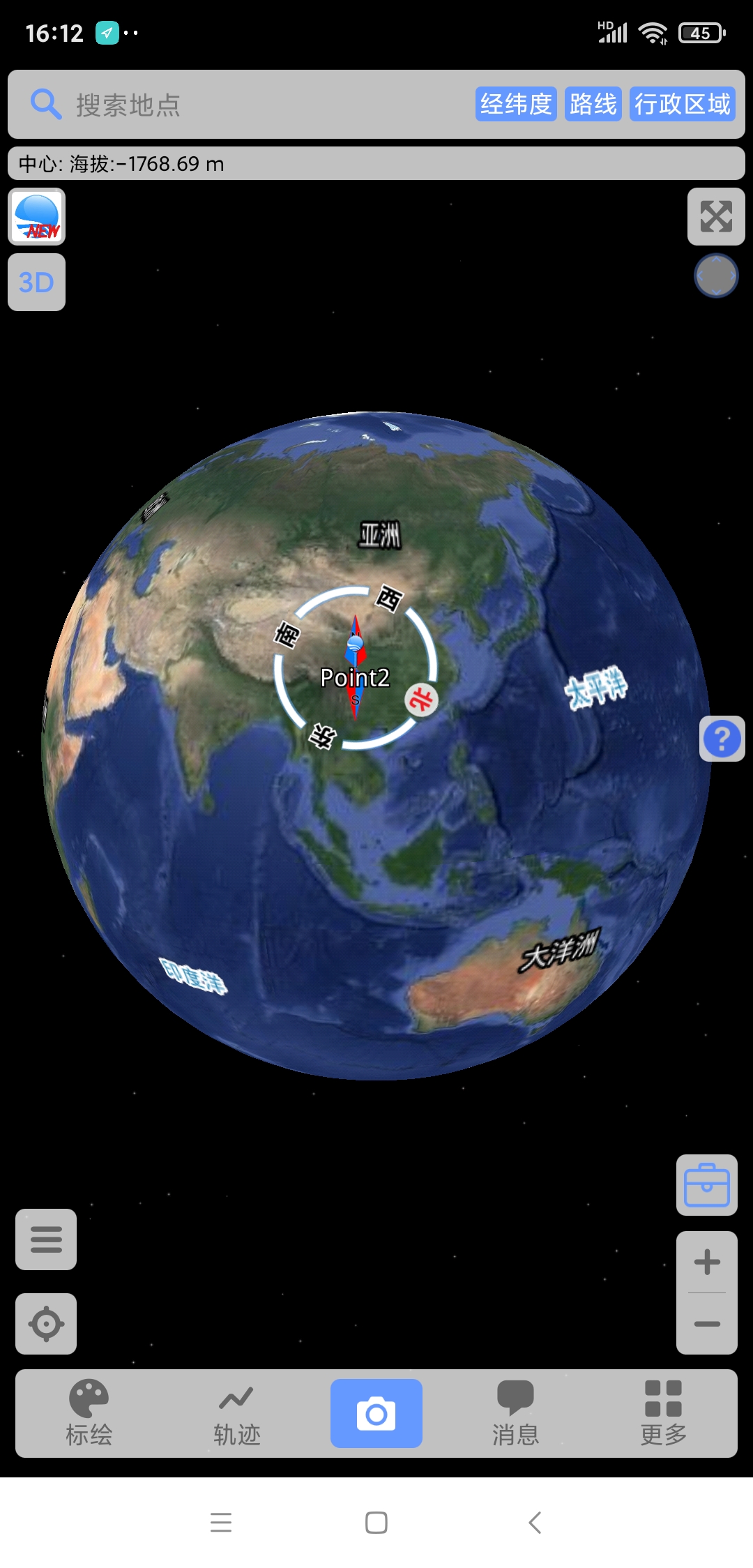The width and height of the screenshot is (753, 1568).
Task: Zoom in using the plus control
Action: point(706,1260)
